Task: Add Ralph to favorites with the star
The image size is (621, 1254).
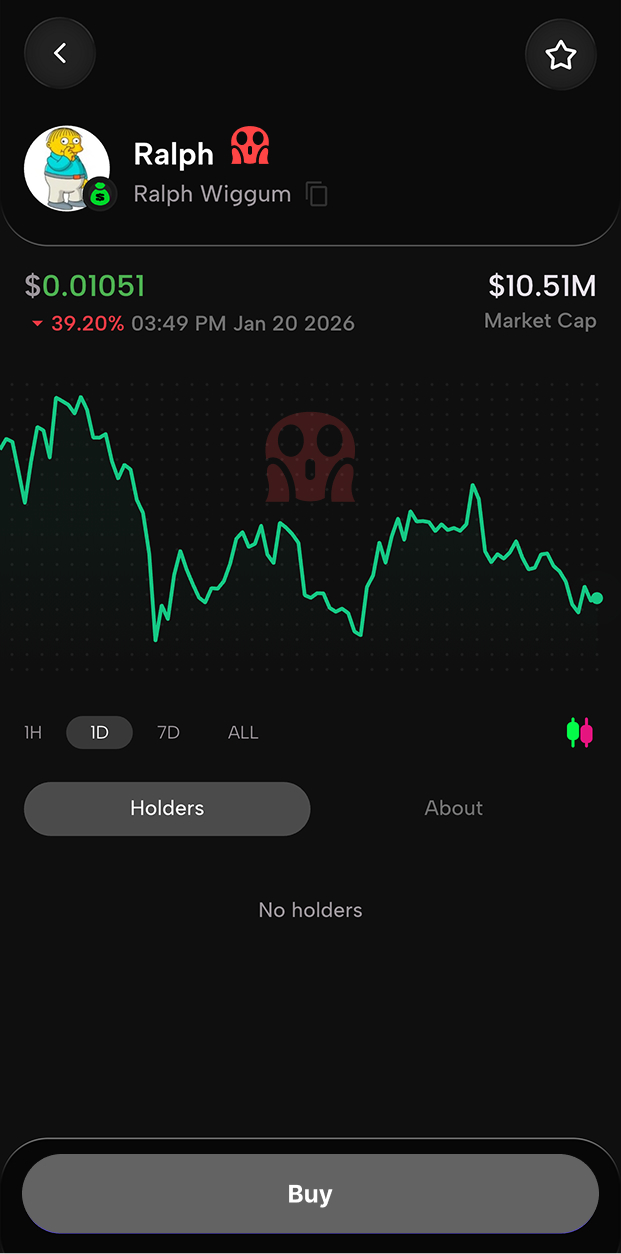Action: (x=560, y=55)
